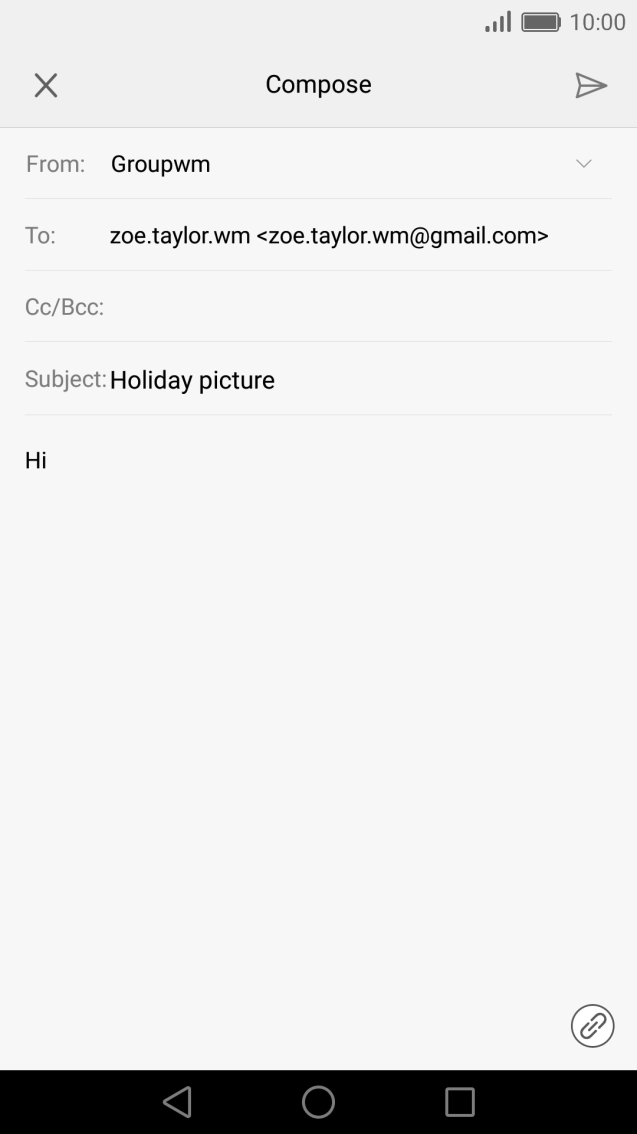Edit the To recipient field
Screen dimensions: 637x1134
coord(329,236)
